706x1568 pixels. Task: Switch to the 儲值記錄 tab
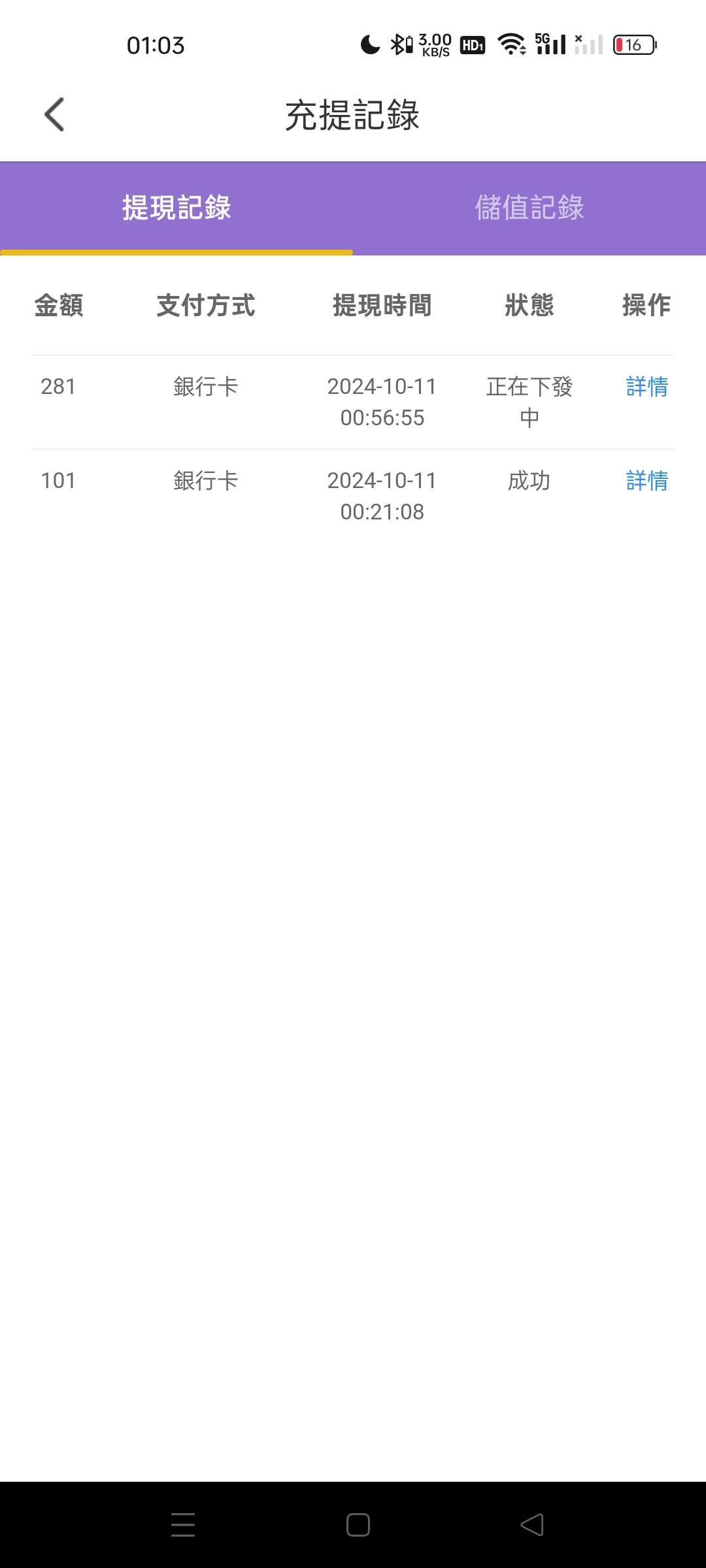click(529, 208)
